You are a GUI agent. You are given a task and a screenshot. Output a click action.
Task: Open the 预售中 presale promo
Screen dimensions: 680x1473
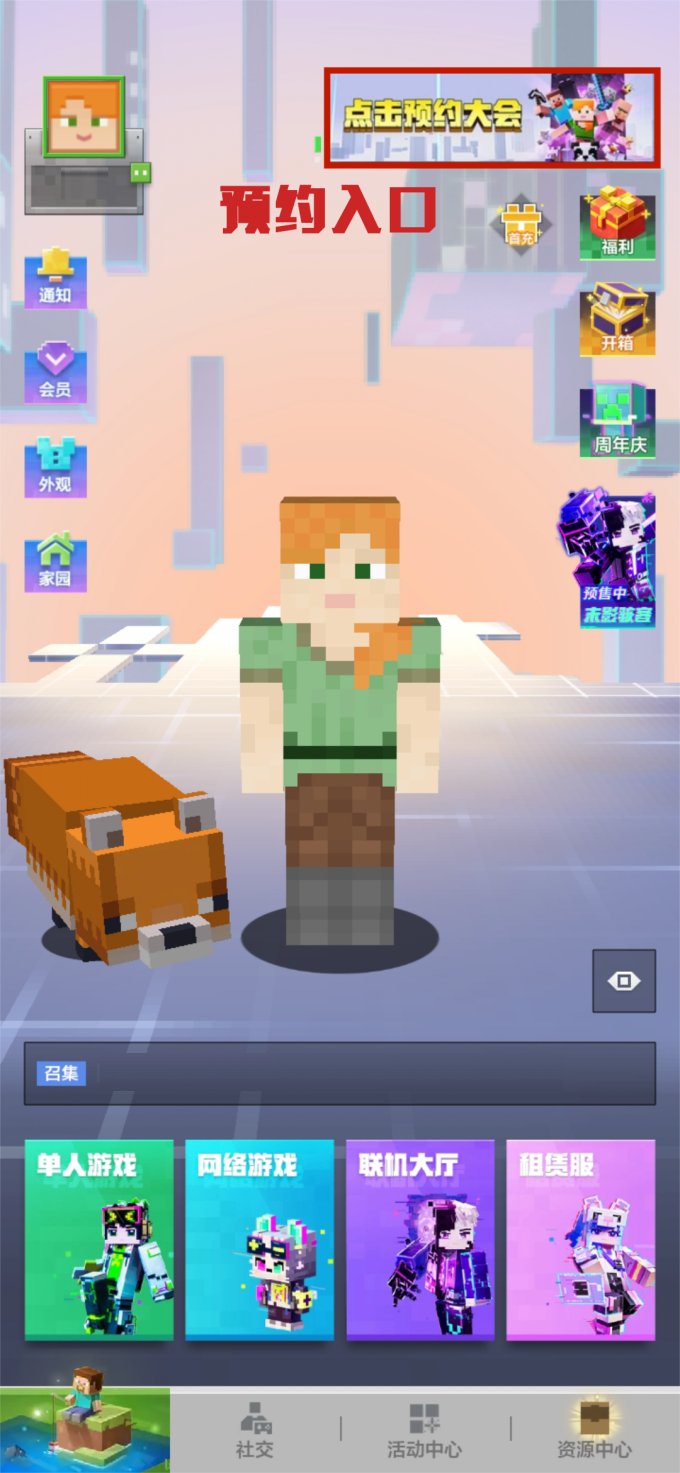click(x=607, y=558)
